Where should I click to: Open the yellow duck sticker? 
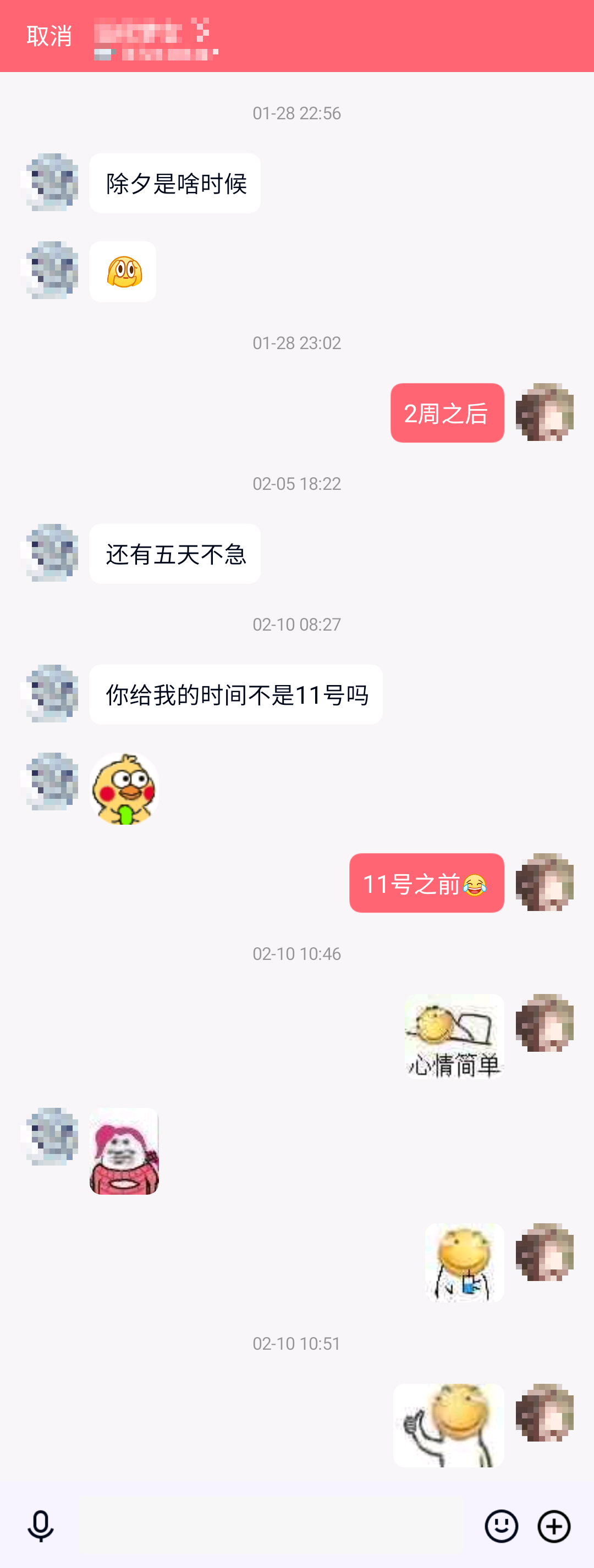pos(124,789)
